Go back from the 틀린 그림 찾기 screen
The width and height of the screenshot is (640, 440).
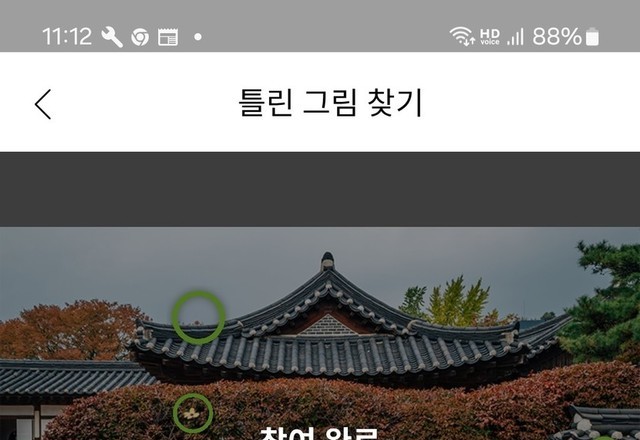[42, 104]
